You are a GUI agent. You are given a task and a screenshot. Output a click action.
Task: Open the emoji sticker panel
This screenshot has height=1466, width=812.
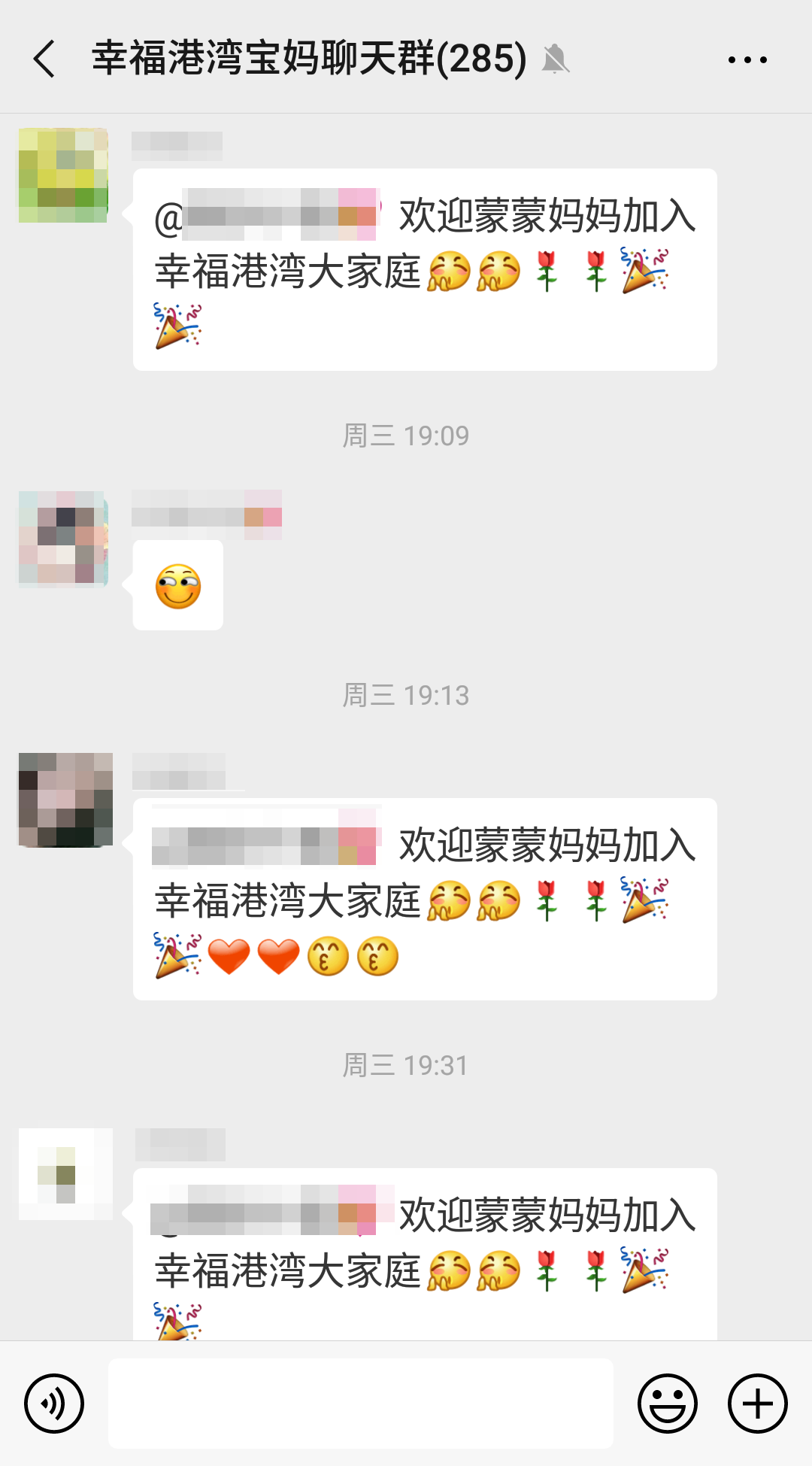coord(667,1403)
